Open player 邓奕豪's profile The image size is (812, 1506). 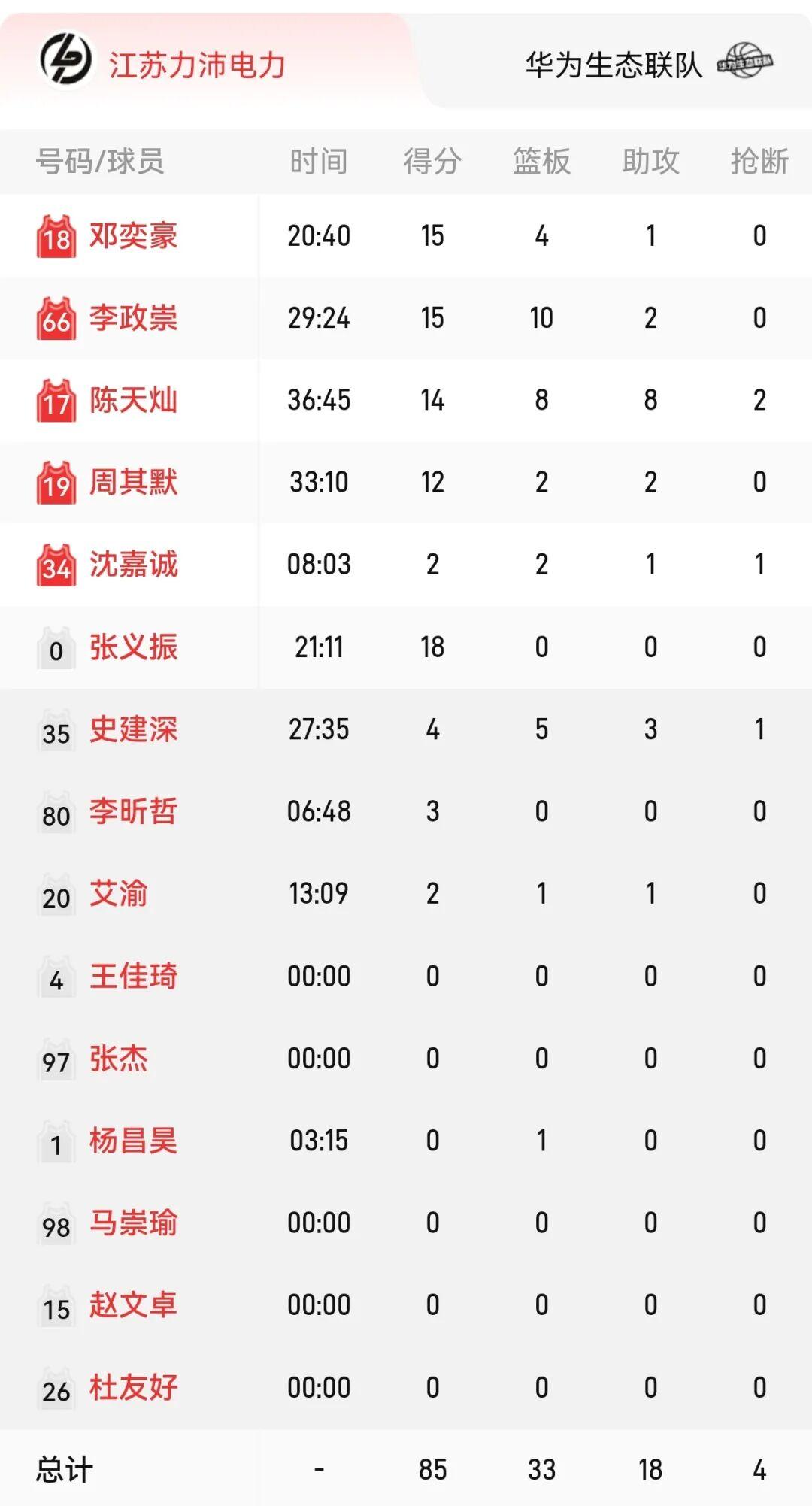[133, 236]
